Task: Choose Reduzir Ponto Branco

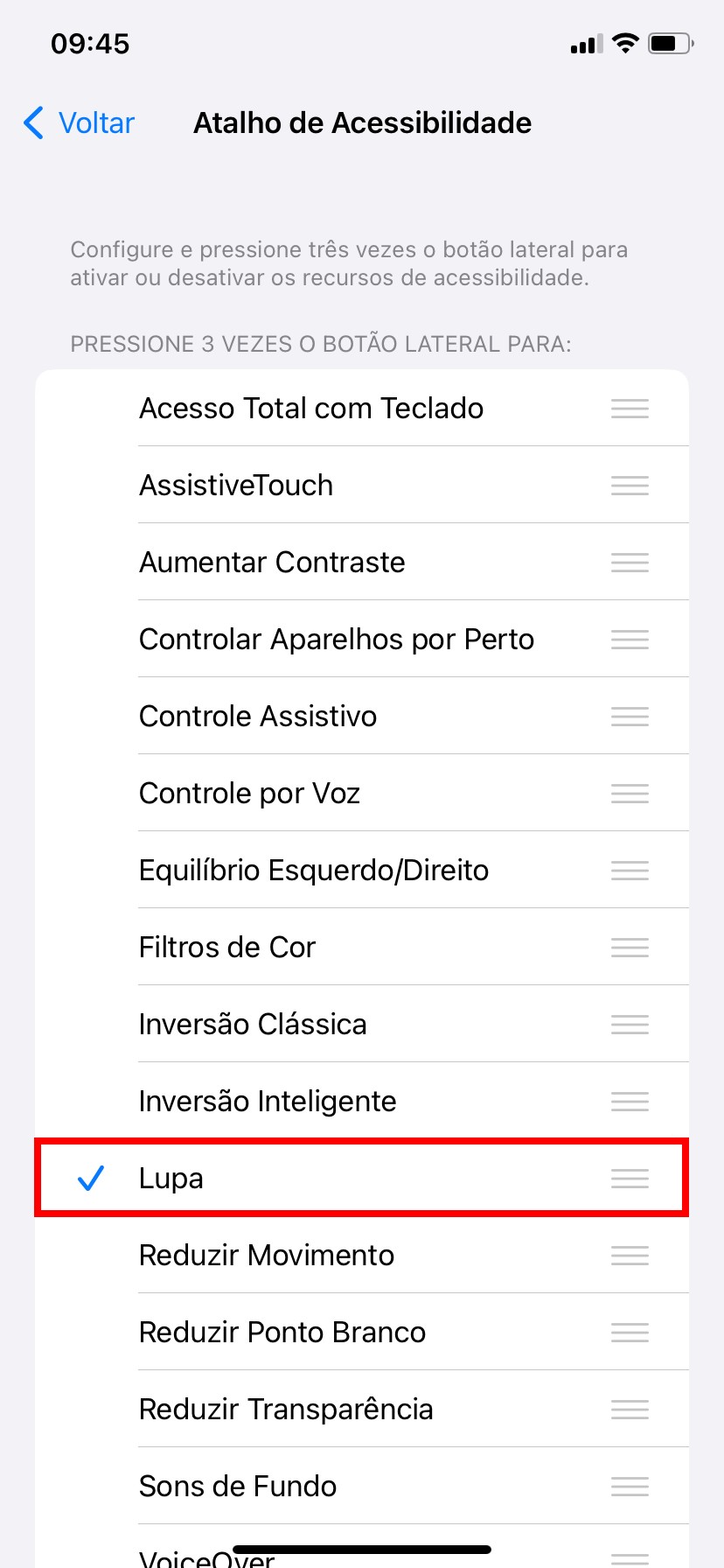Action: (x=282, y=1333)
